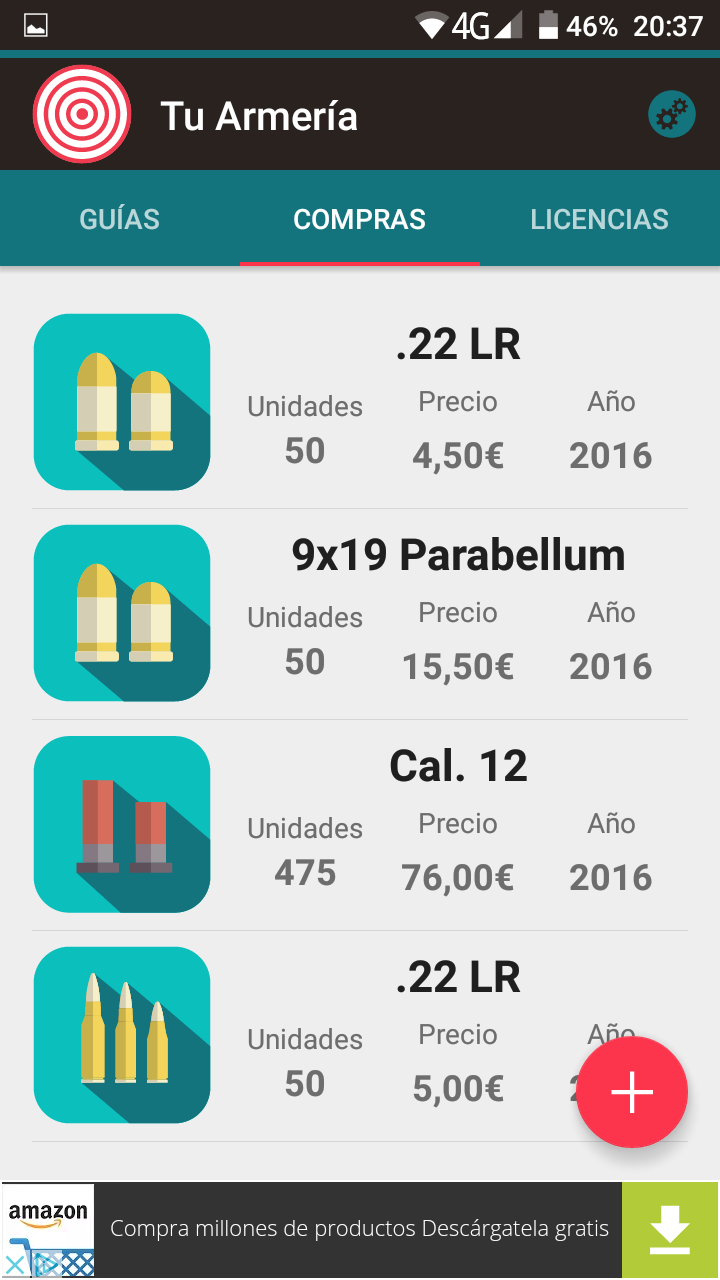Open the .22 LR purchase priced 4,50€
Viewport: 720px width, 1280px height.
point(360,402)
